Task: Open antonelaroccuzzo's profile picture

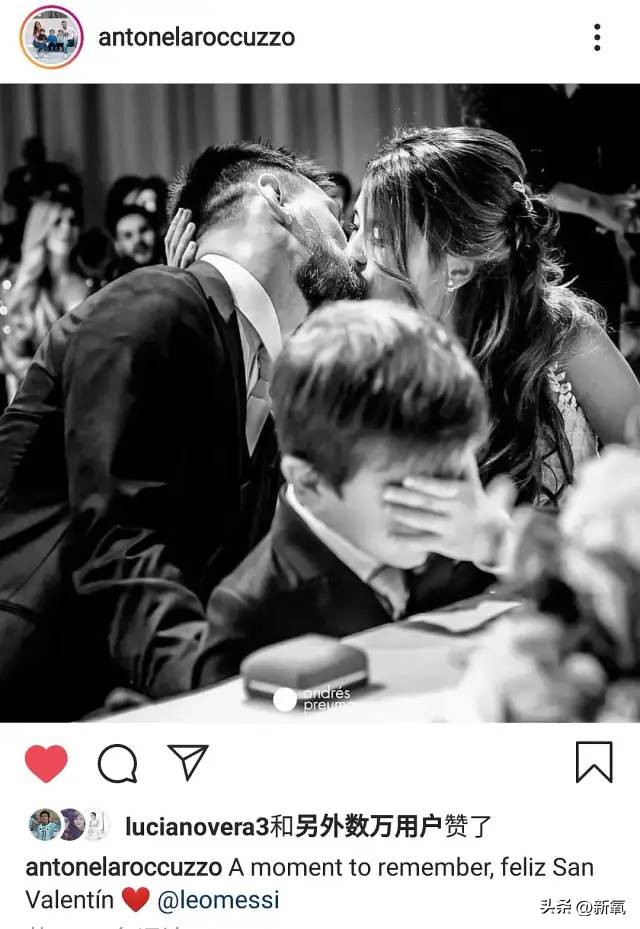Action: (51, 38)
